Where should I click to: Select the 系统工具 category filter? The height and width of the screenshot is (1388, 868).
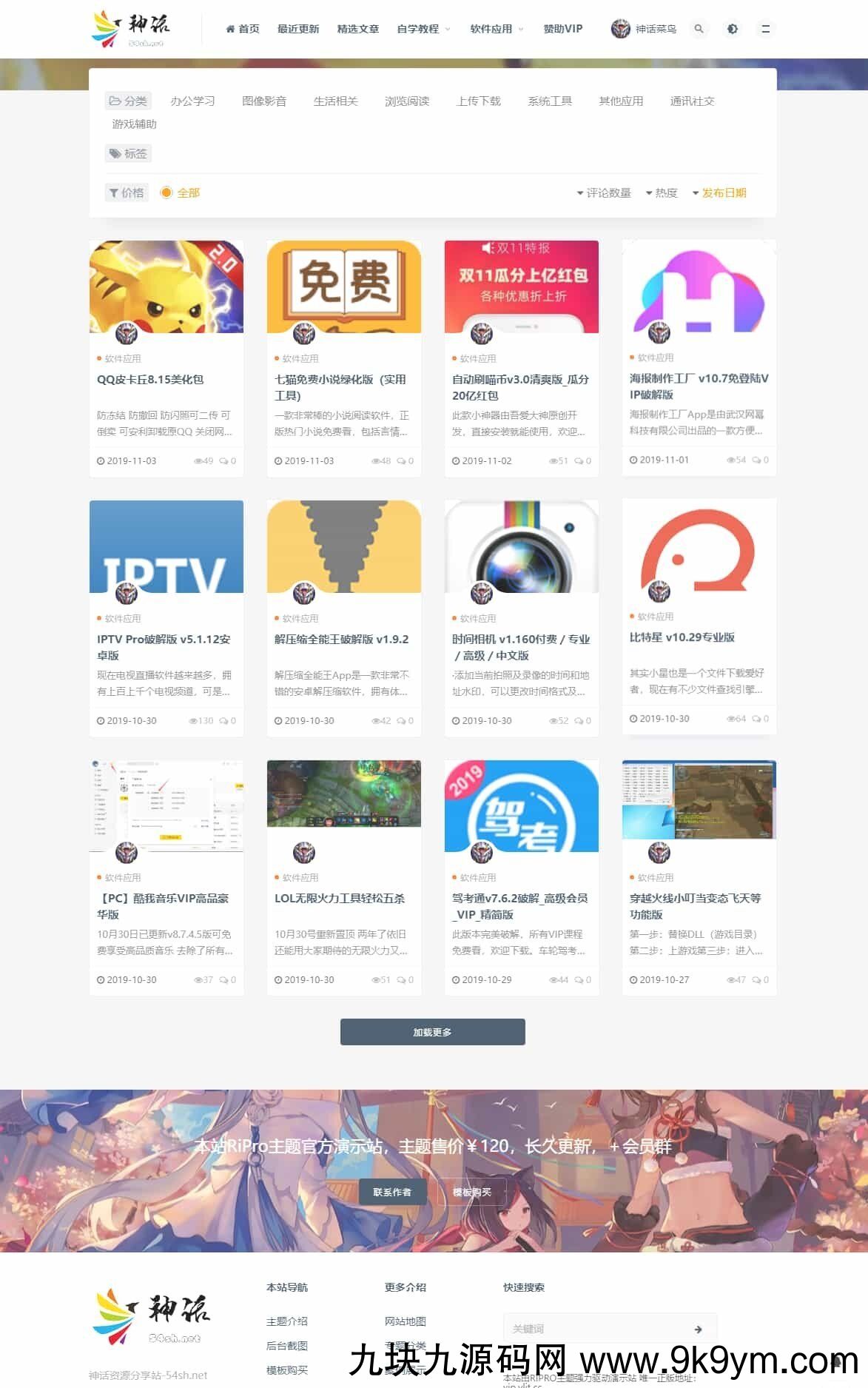(550, 101)
